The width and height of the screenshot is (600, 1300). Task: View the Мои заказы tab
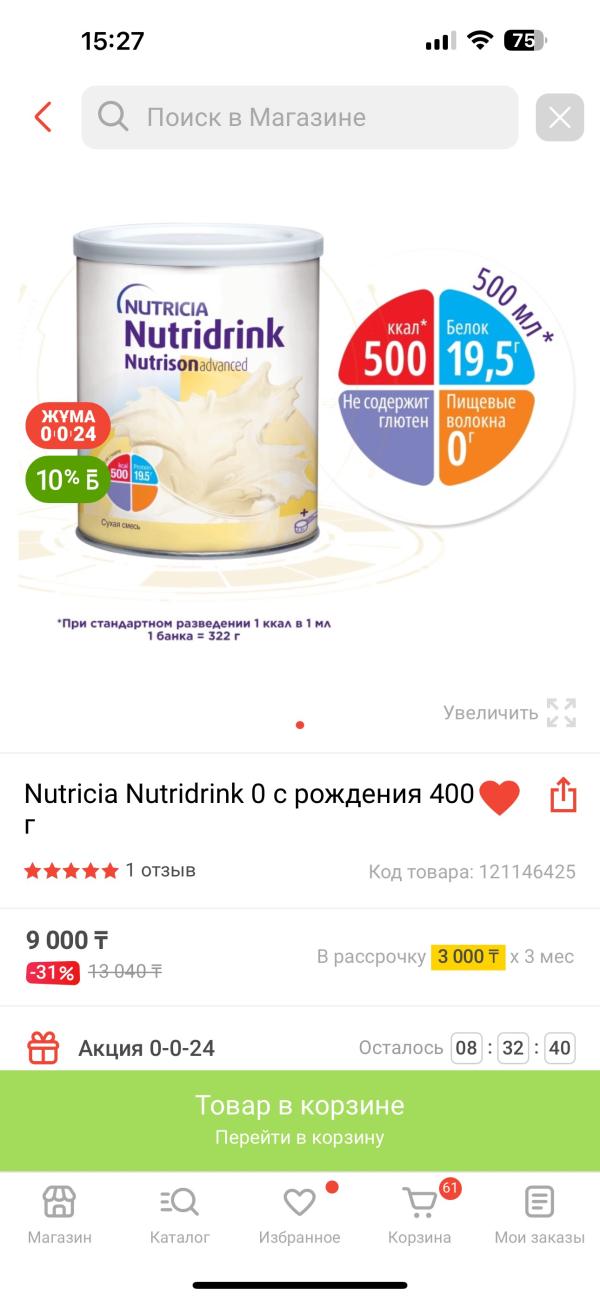tap(539, 1214)
